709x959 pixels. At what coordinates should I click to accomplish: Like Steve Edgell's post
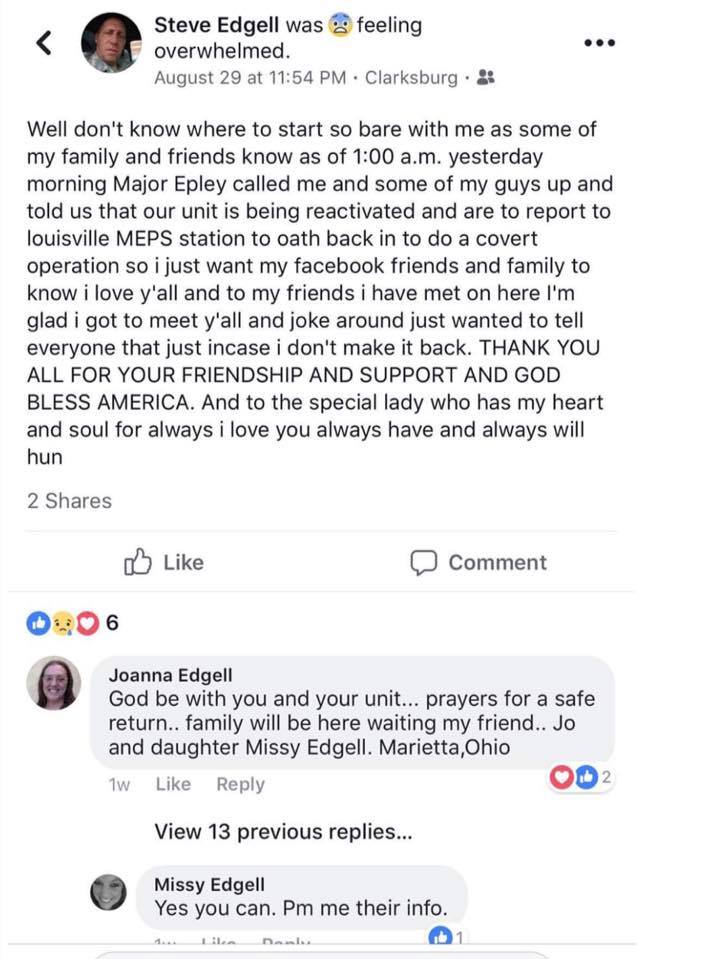point(164,562)
